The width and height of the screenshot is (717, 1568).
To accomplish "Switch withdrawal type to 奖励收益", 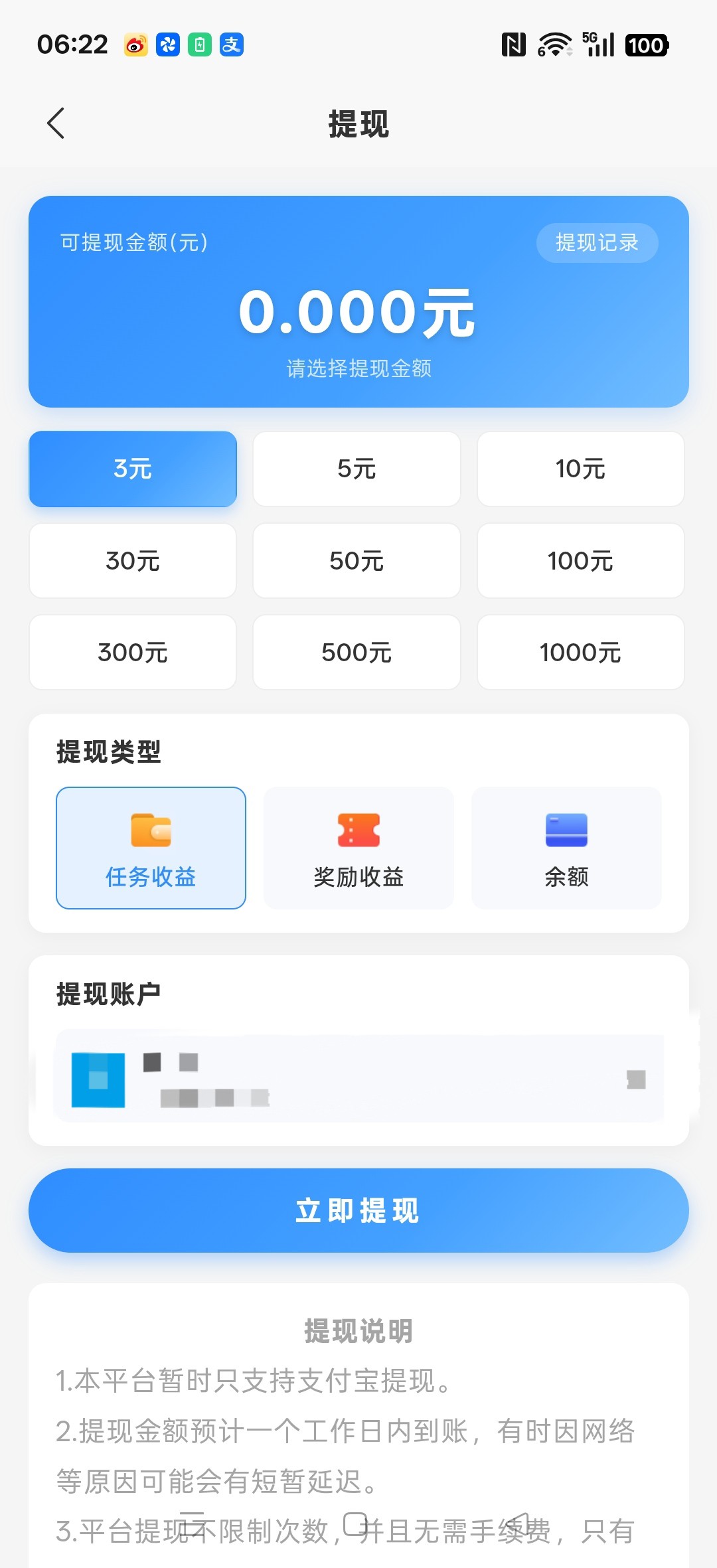I will (x=358, y=848).
